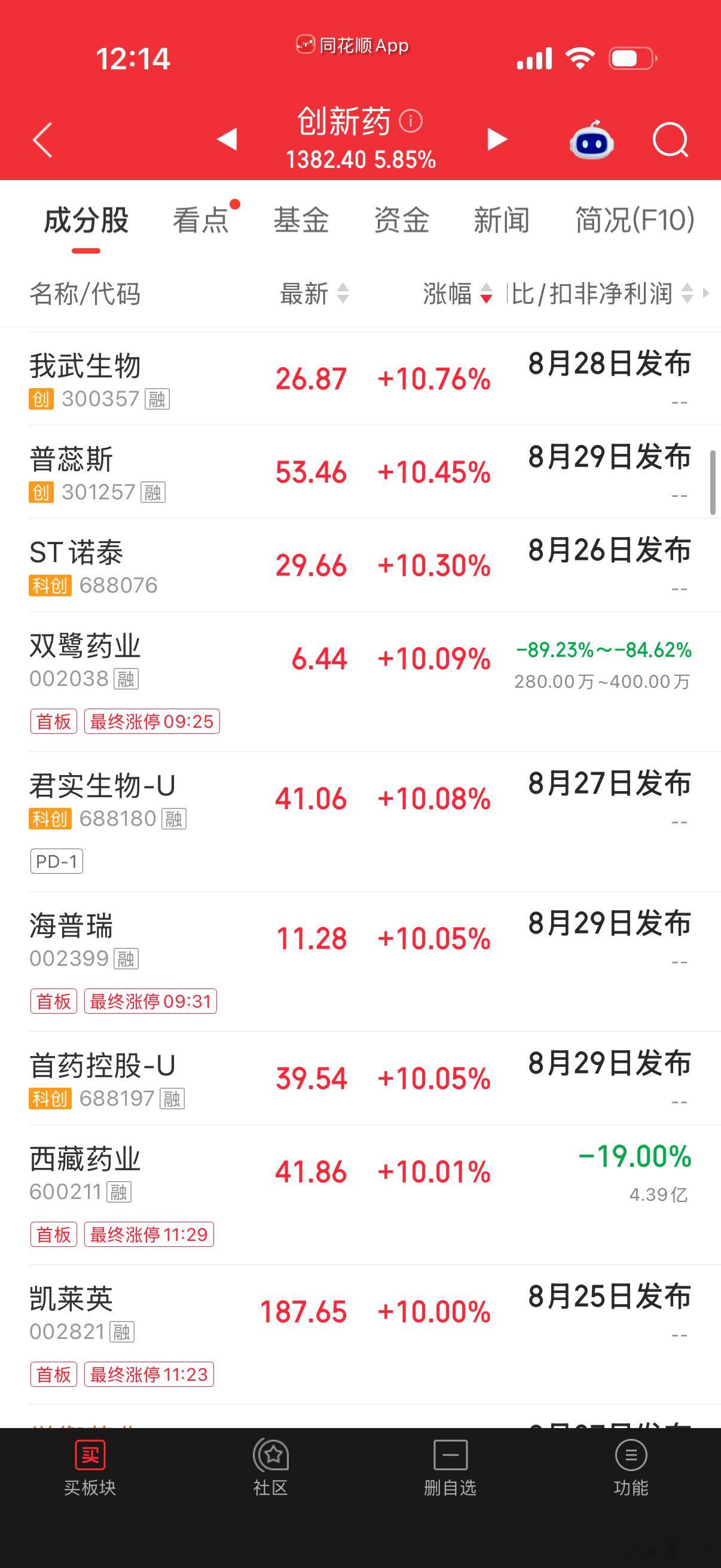
Task: Switch to the next sector with right triangle
Action: click(x=497, y=139)
